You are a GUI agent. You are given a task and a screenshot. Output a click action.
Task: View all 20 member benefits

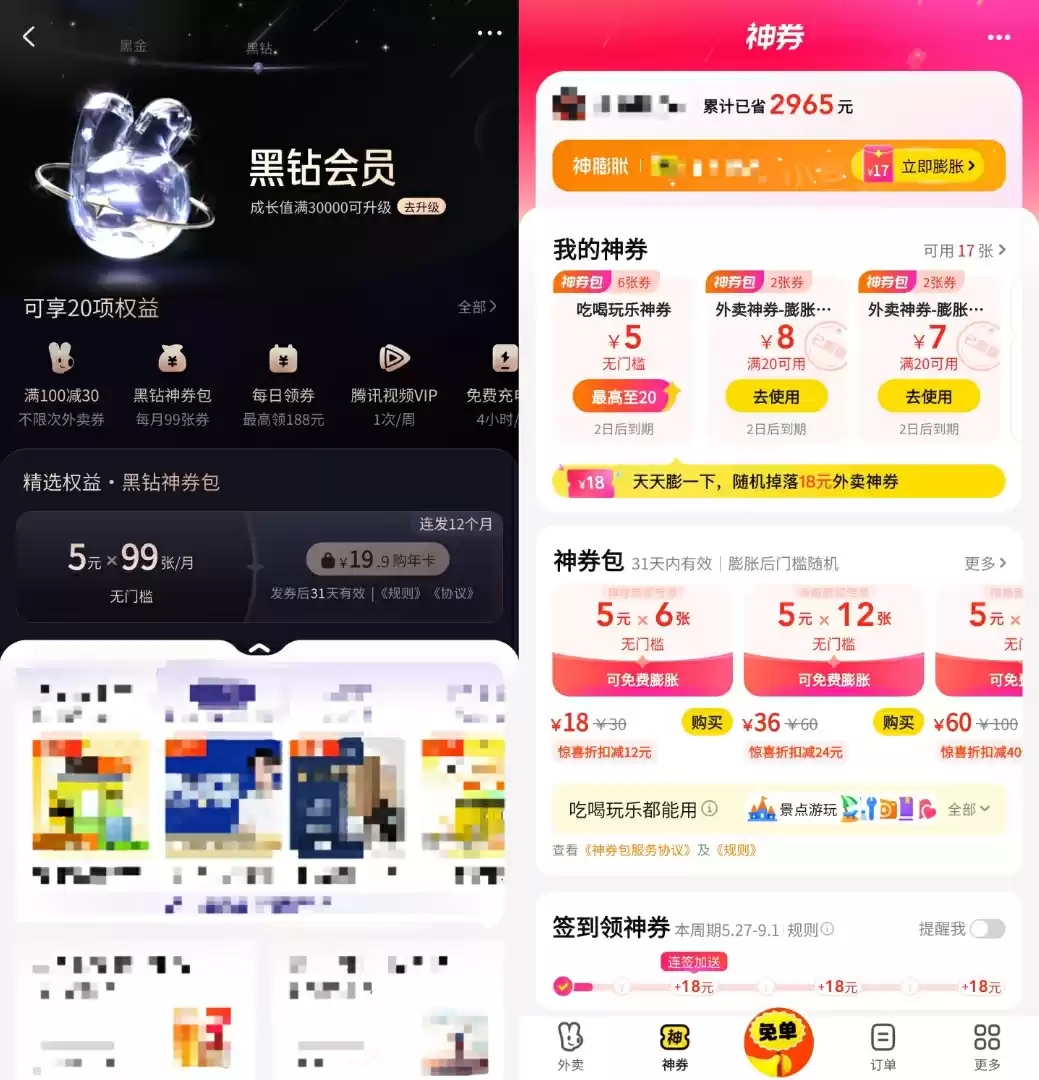[477, 307]
